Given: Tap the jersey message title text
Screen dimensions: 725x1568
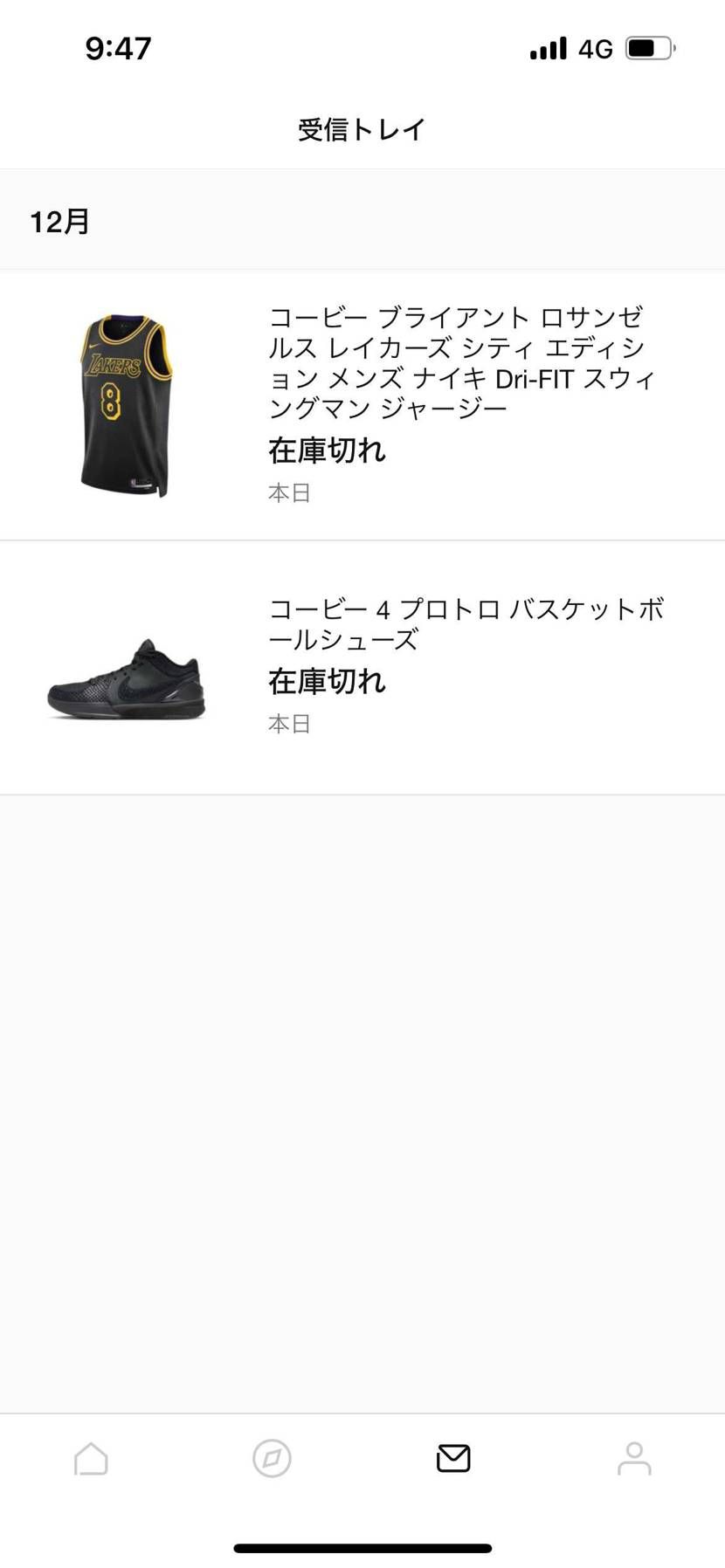Looking at the screenshot, I should coord(461,362).
